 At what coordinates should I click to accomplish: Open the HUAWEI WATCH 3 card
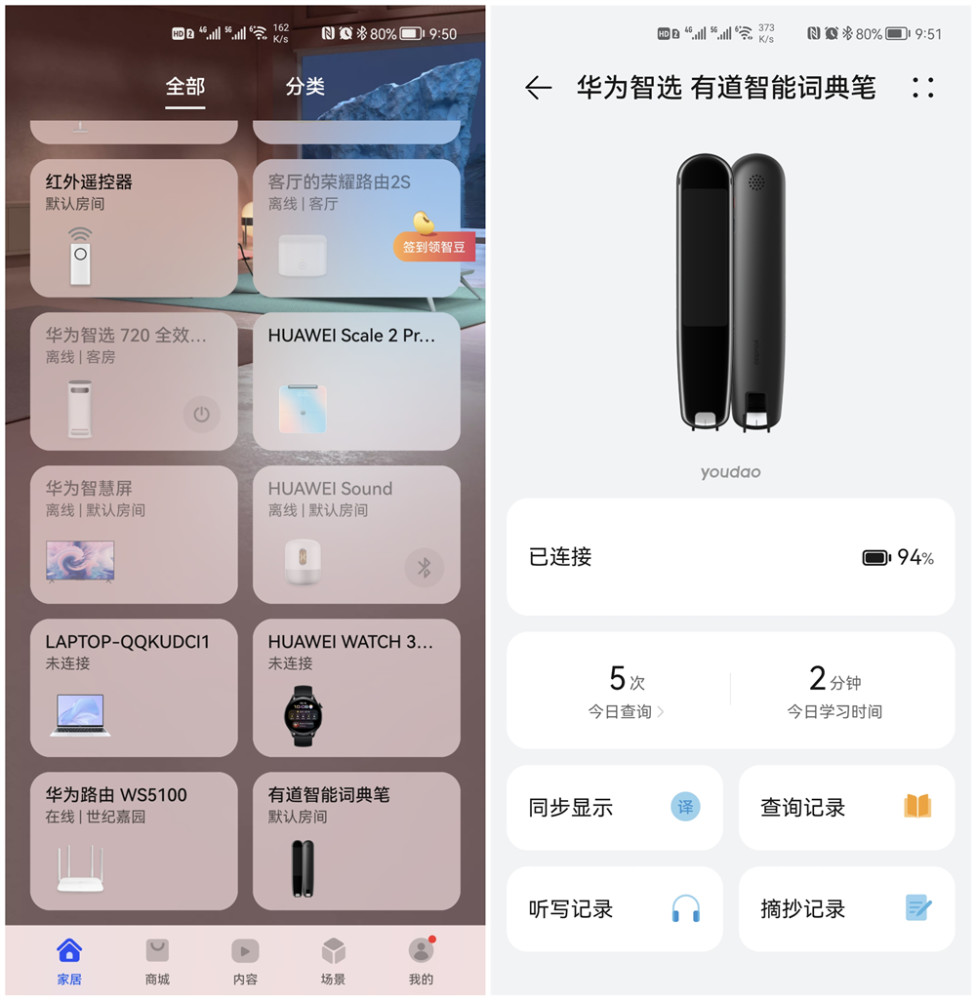coord(356,687)
